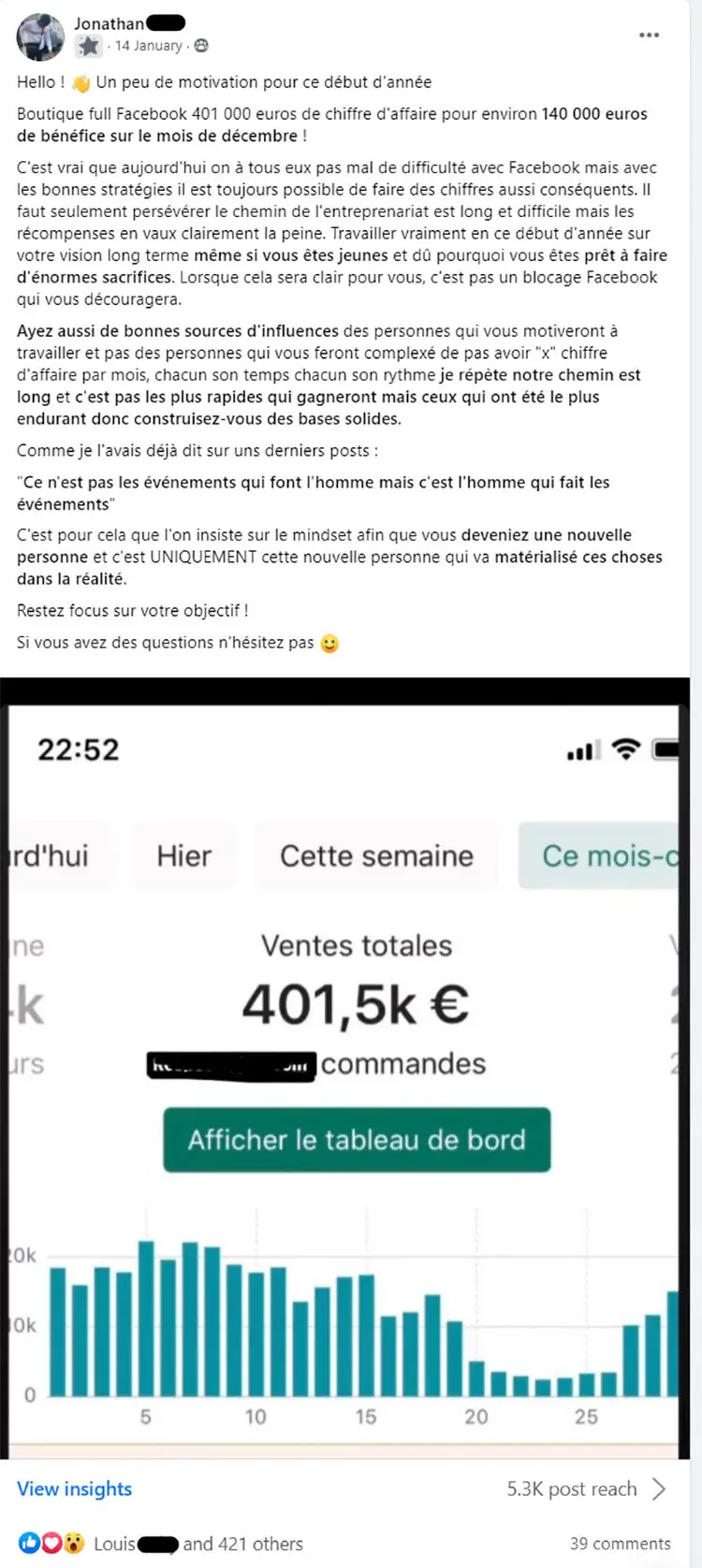Image resolution: width=702 pixels, height=1568 pixels.
Task: Tap View insights link
Action: tap(75, 1488)
